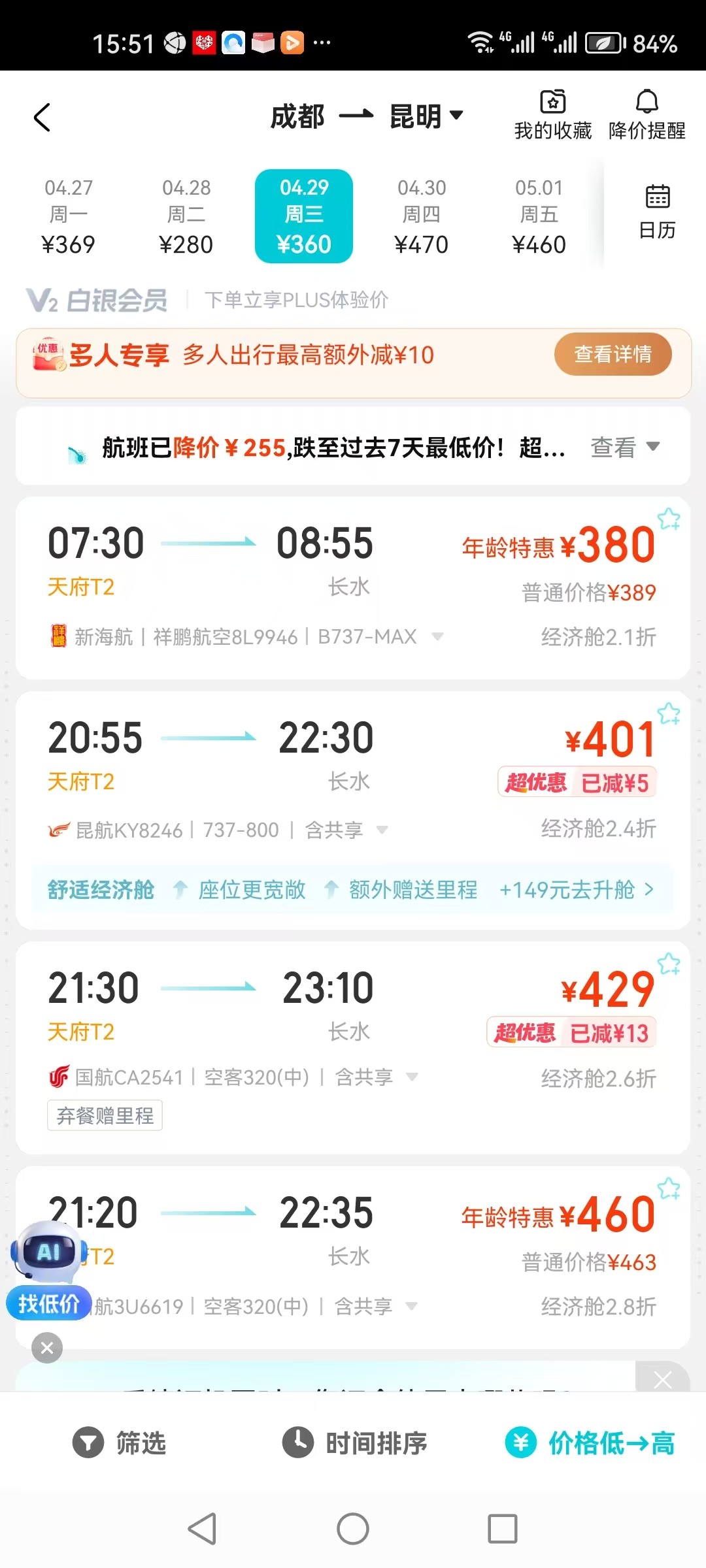
Task: Select the 05.01 周五 date
Action: tap(539, 216)
